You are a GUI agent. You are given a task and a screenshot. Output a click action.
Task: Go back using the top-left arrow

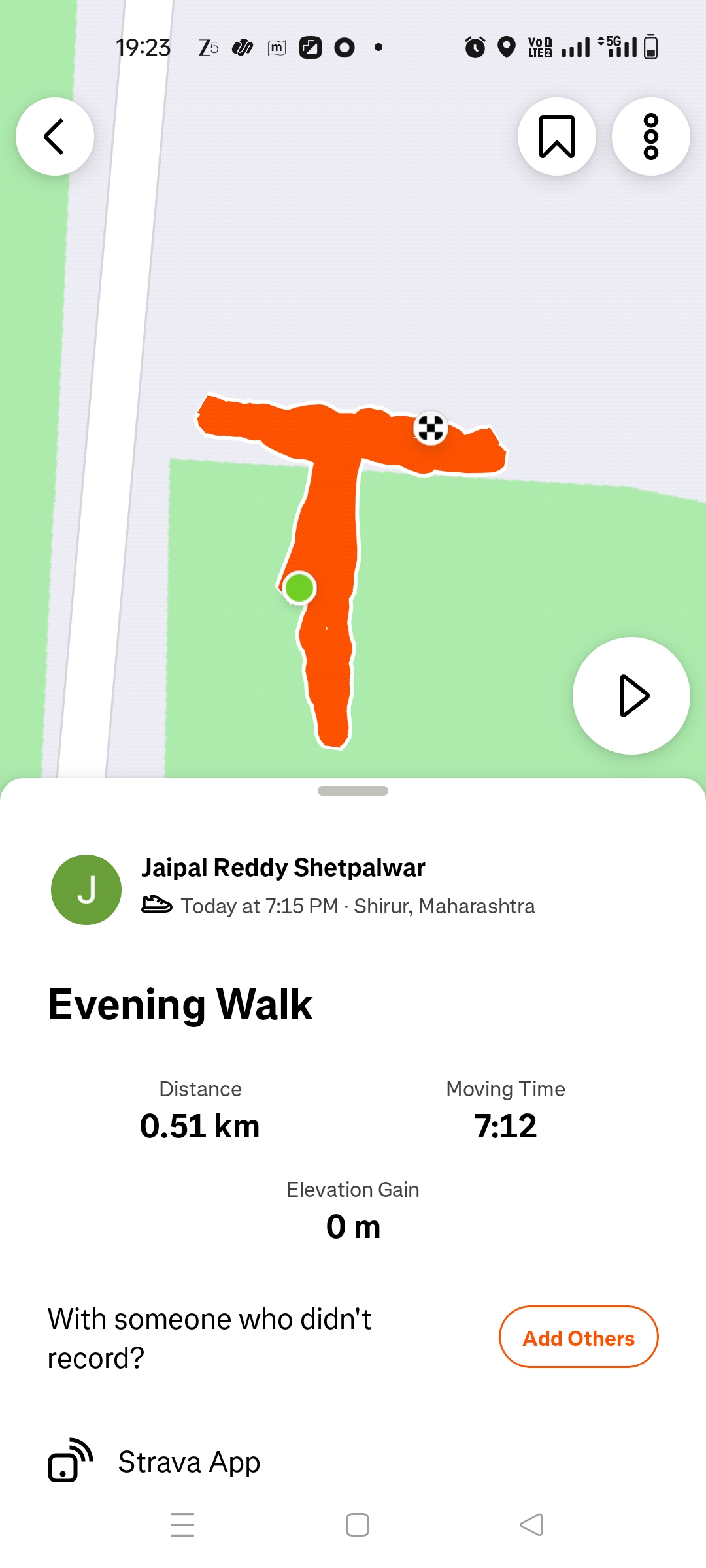[55, 137]
